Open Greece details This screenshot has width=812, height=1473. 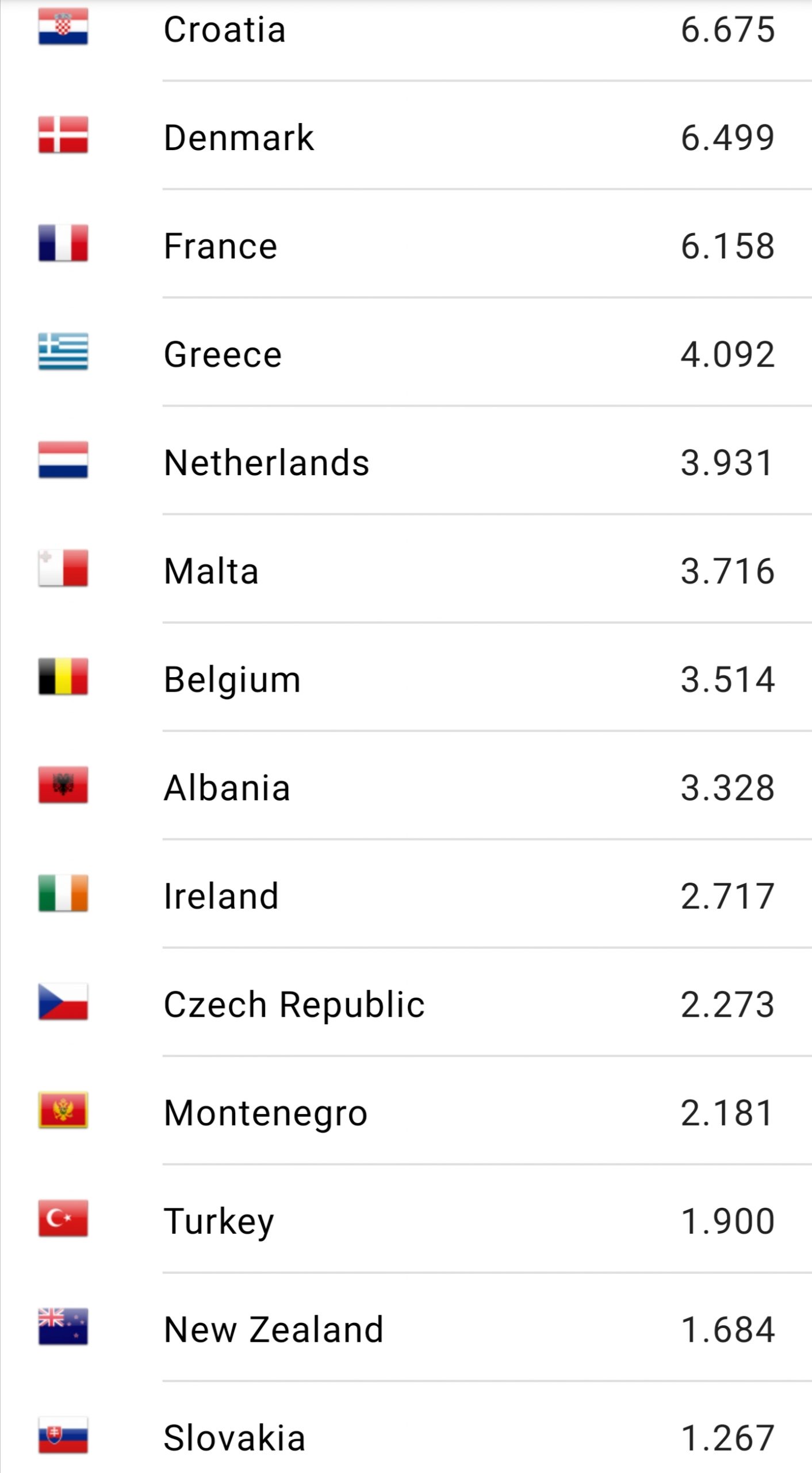point(406,352)
